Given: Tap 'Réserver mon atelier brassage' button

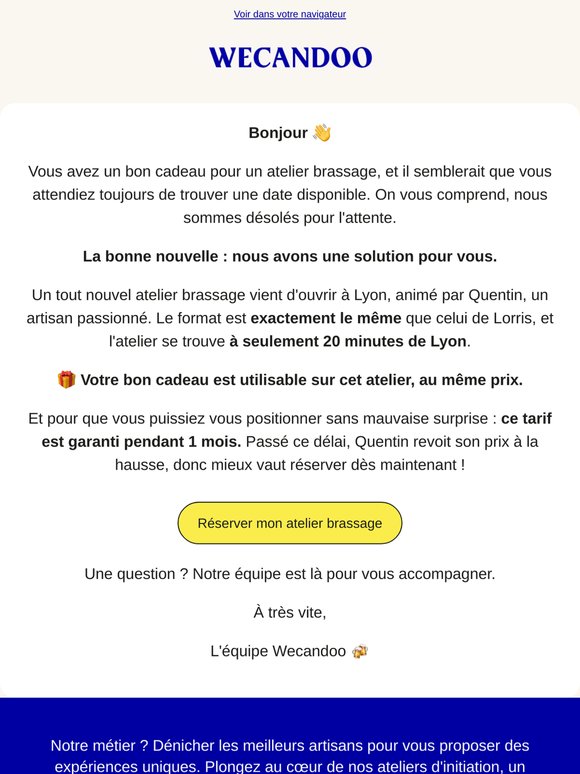Looking at the screenshot, I should (290, 523).
